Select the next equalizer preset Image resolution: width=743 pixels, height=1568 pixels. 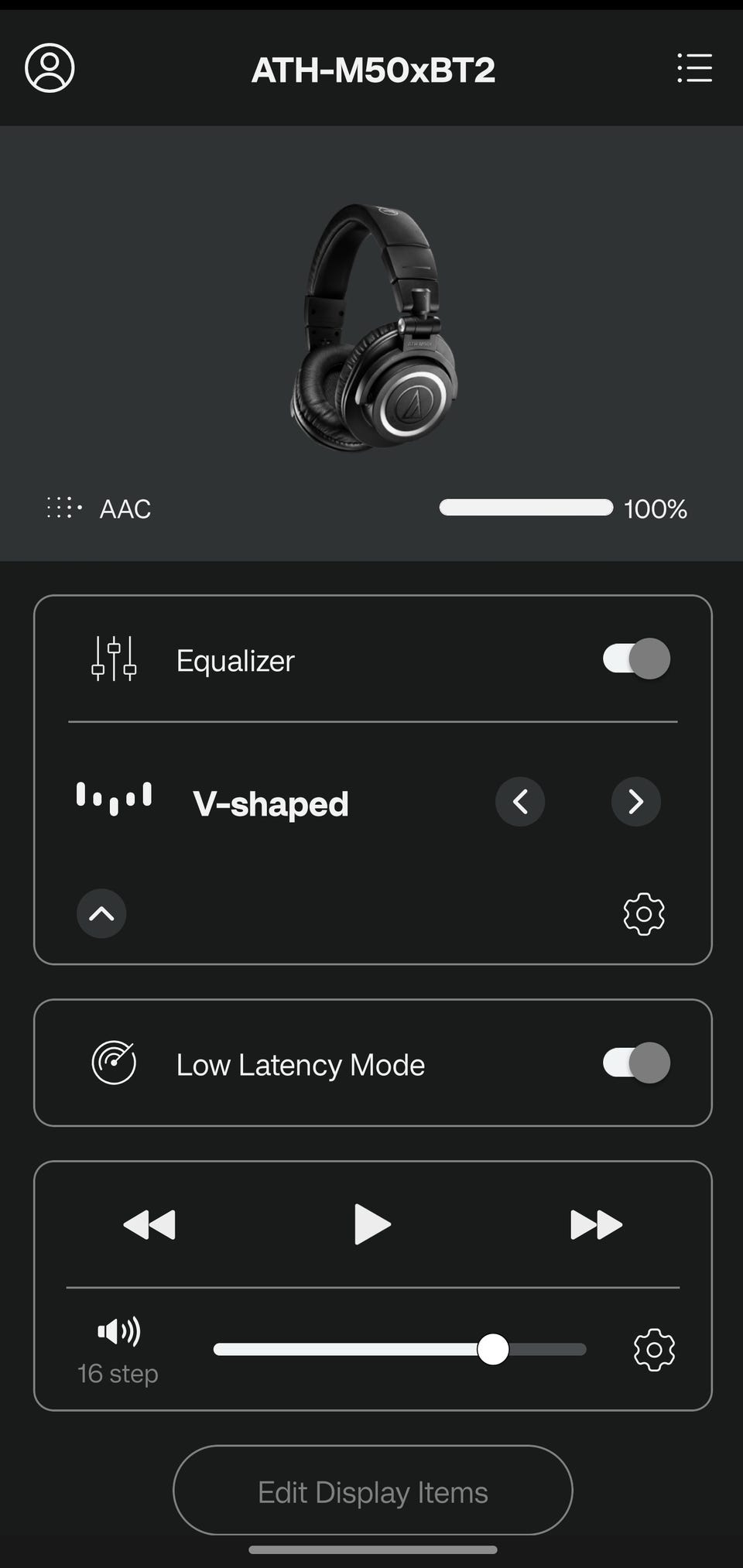(x=635, y=802)
